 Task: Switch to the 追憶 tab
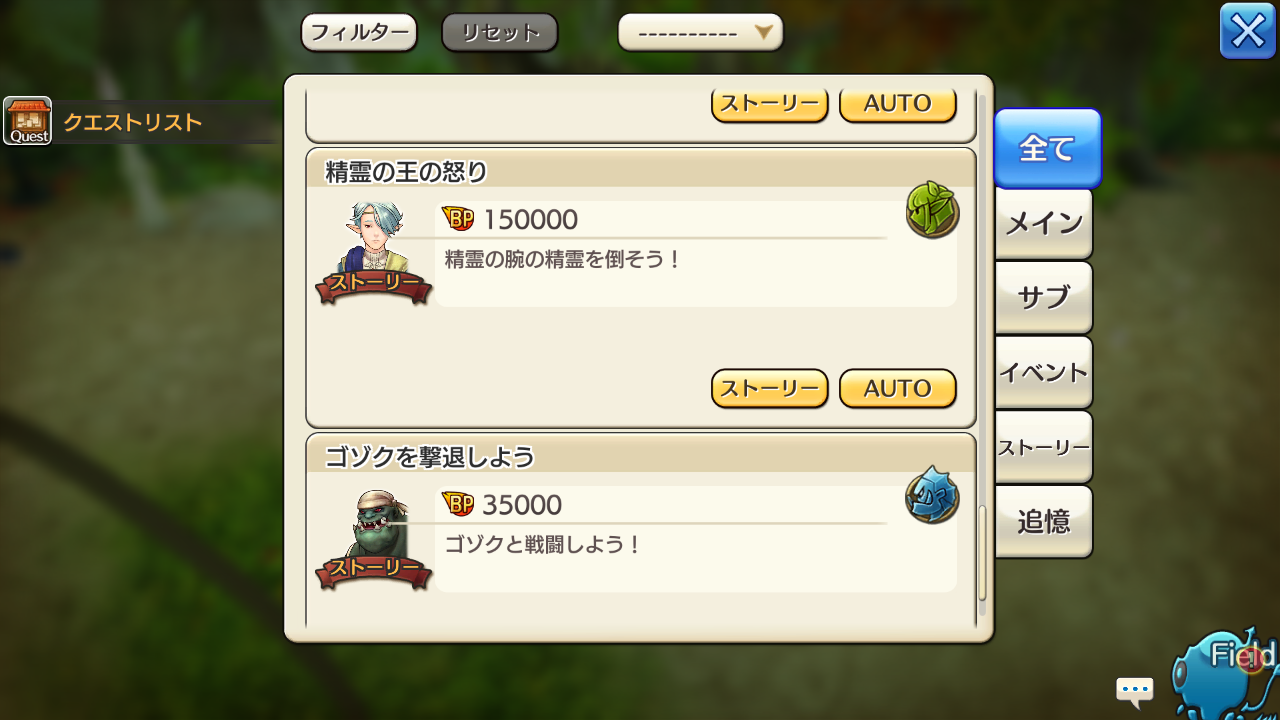(x=1043, y=521)
